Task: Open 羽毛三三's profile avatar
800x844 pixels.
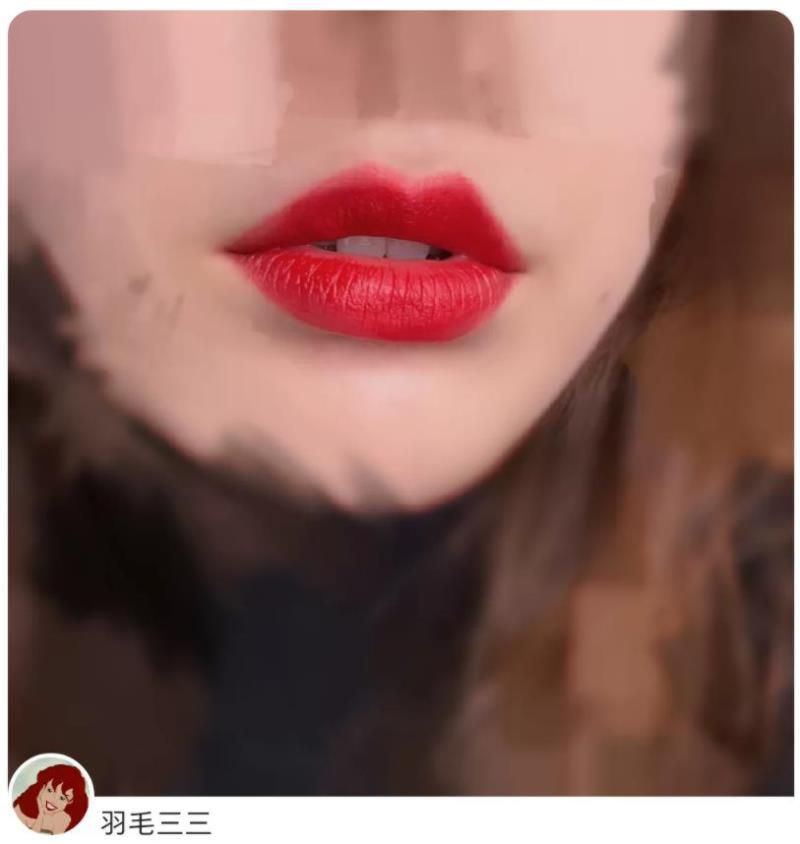Action: point(51,796)
